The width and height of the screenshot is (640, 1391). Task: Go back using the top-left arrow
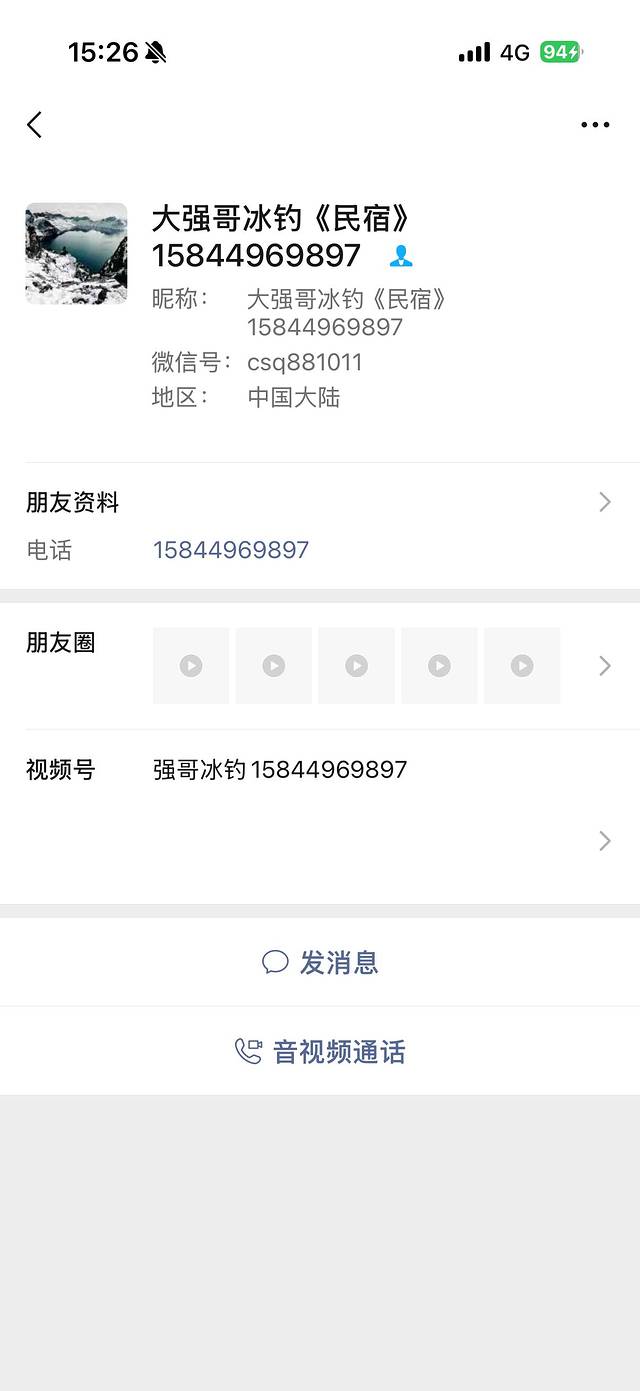tap(35, 125)
